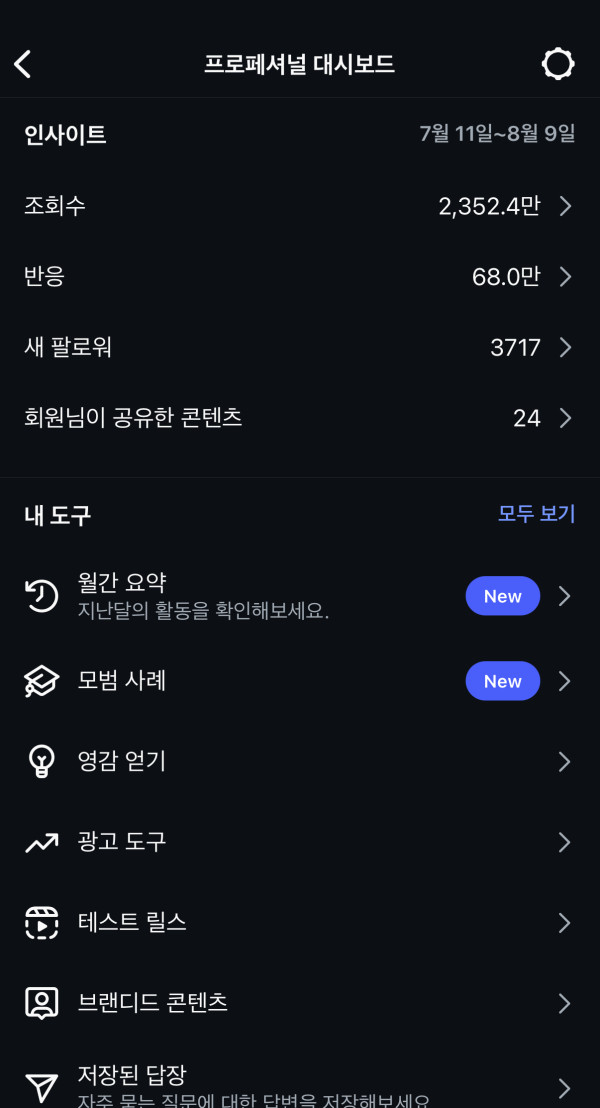The image size is (600, 1108).
Task: Open 테스트 릴스
Action: [x=300, y=923]
